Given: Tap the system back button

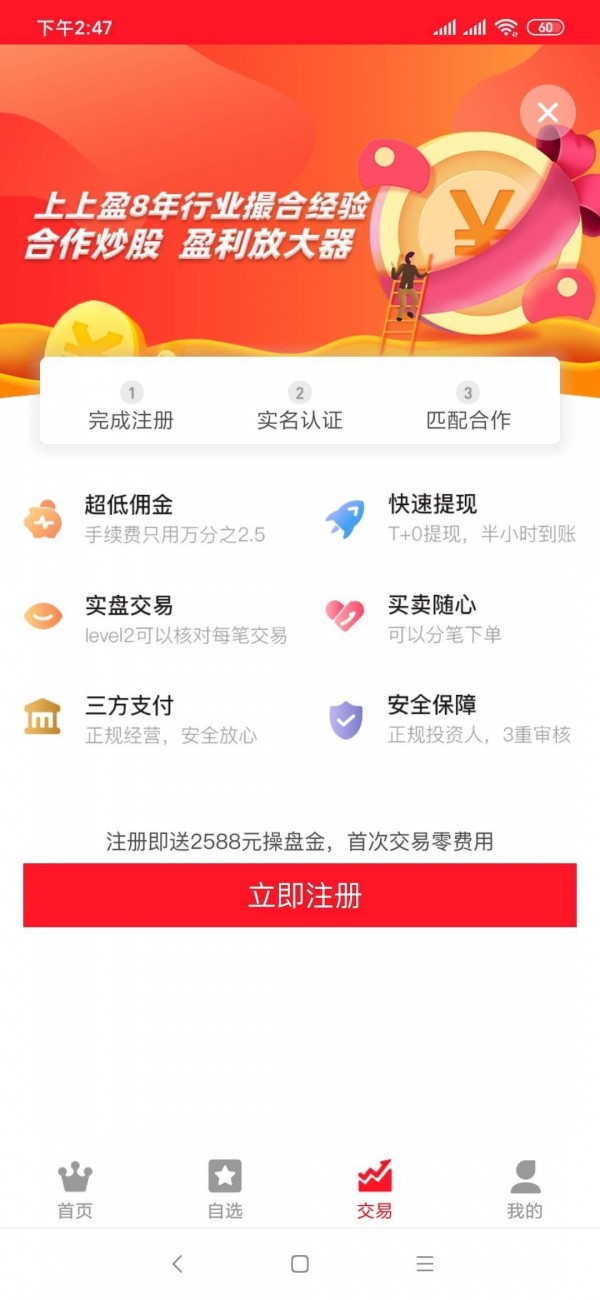Looking at the screenshot, I should [177, 1264].
